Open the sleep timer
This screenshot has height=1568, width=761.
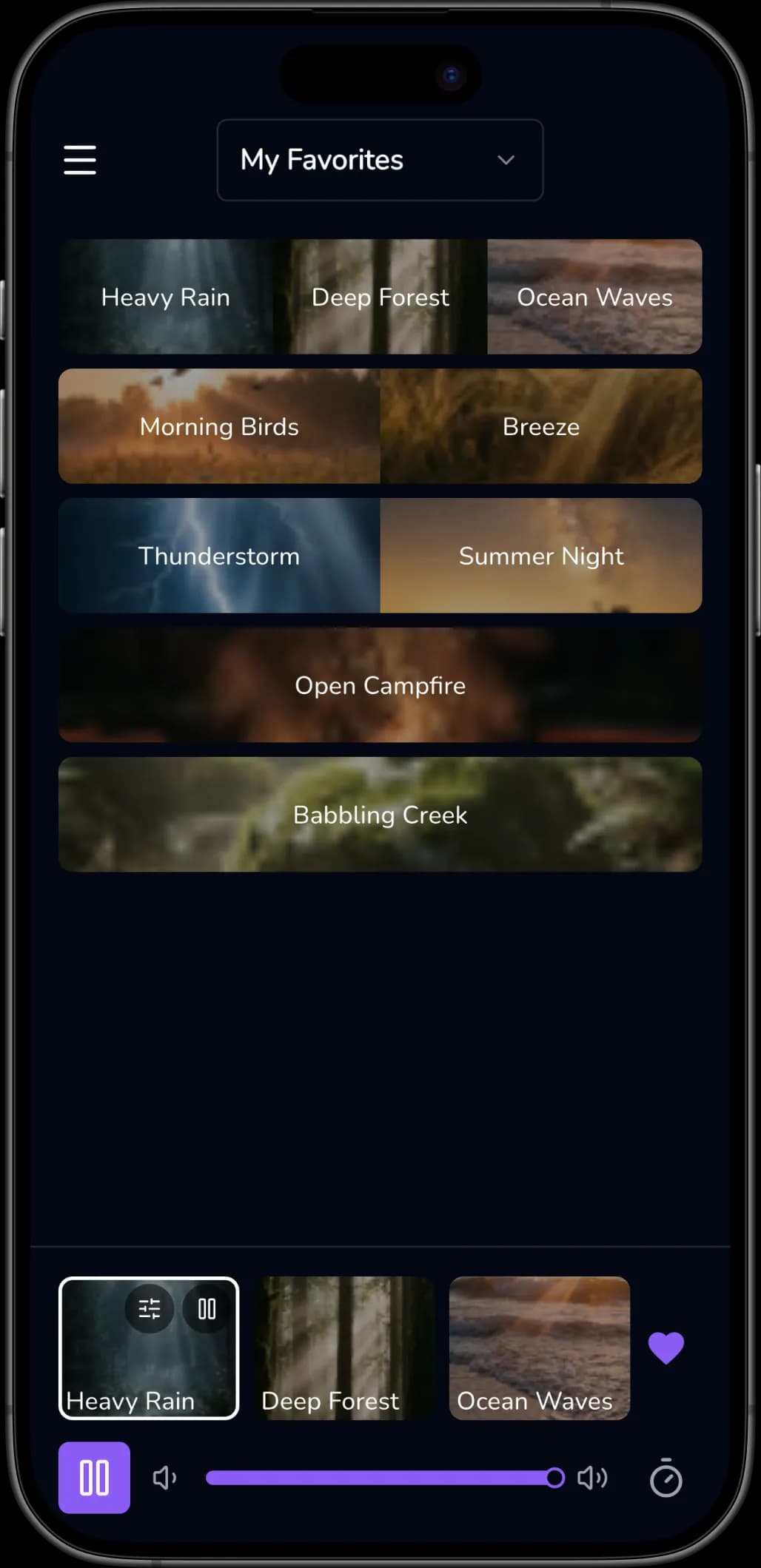click(x=666, y=1478)
